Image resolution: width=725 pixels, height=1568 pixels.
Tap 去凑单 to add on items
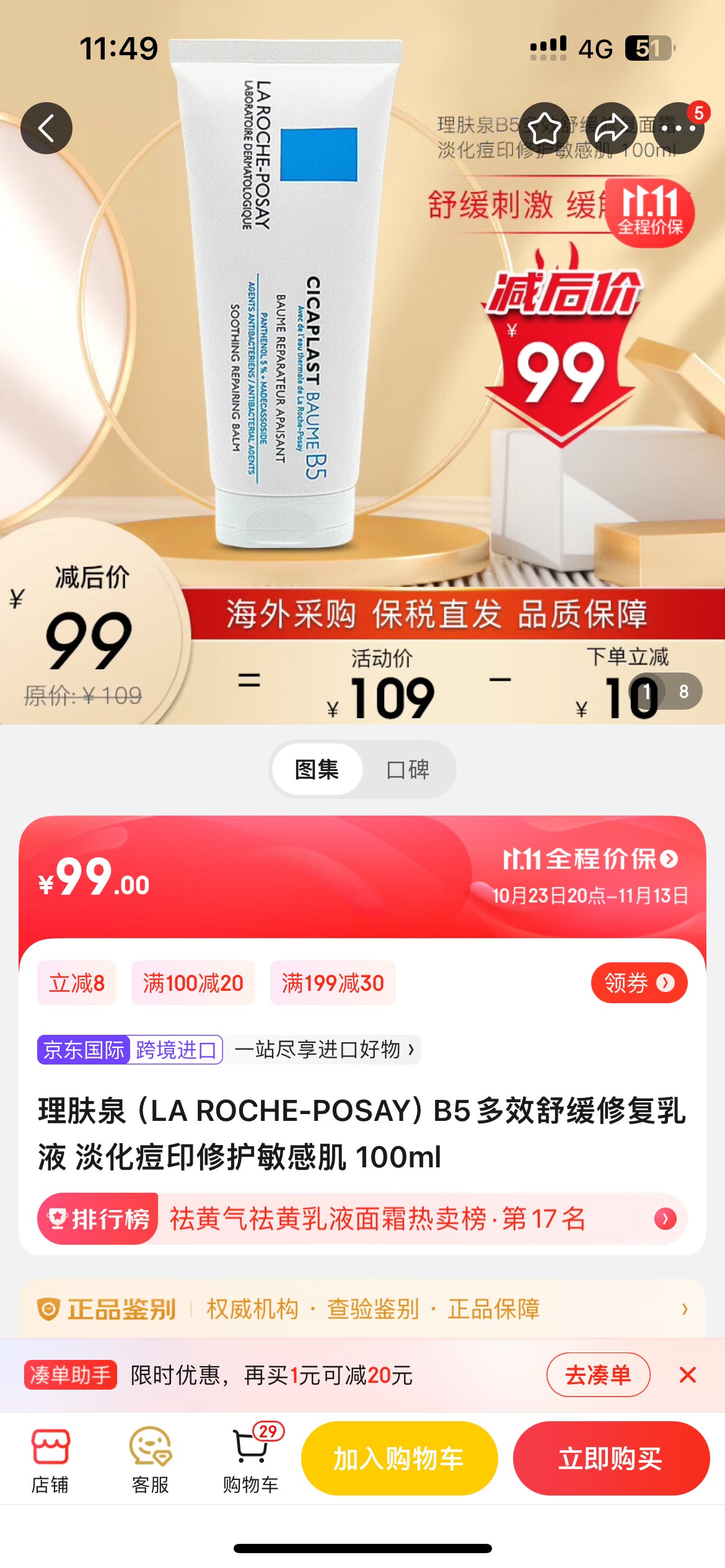pyautogui.click(x=598, y=1375)
